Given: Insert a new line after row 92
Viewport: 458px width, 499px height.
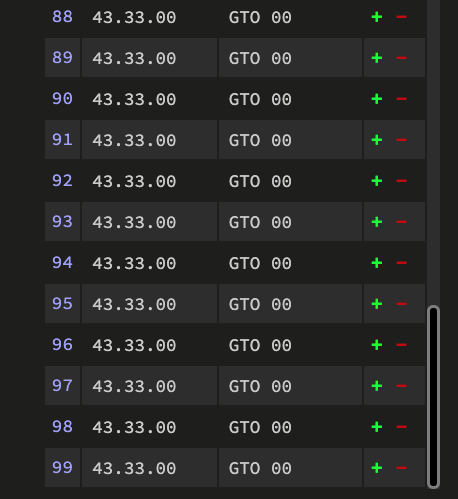Looking at the screenshot, I should (x=377, y=181).
